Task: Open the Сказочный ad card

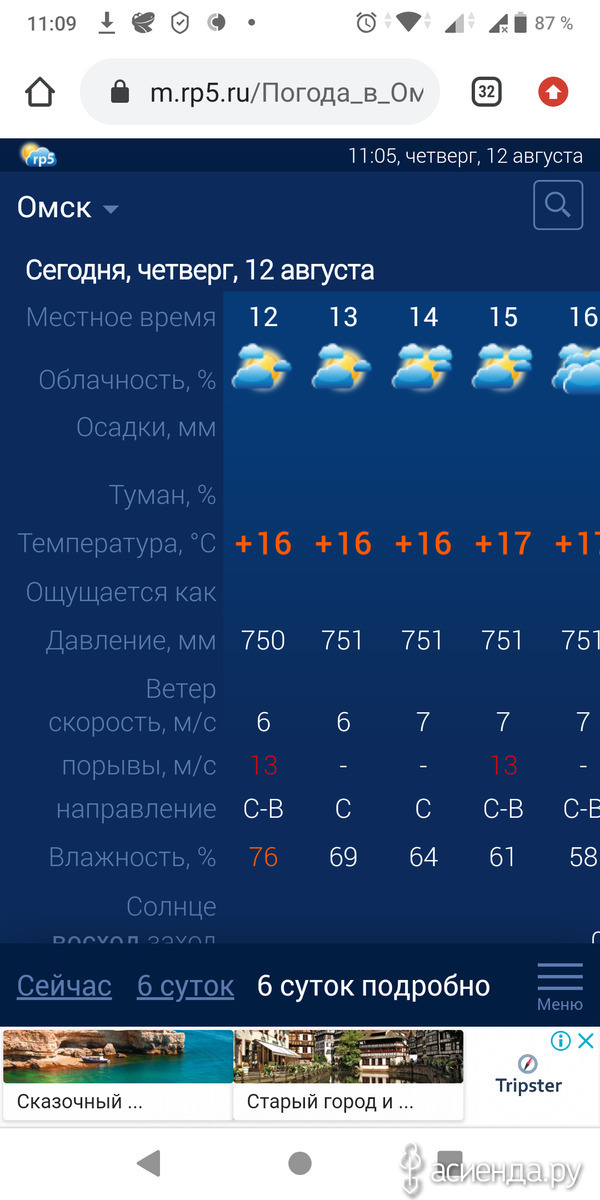Action: (x=118, y=1074)
